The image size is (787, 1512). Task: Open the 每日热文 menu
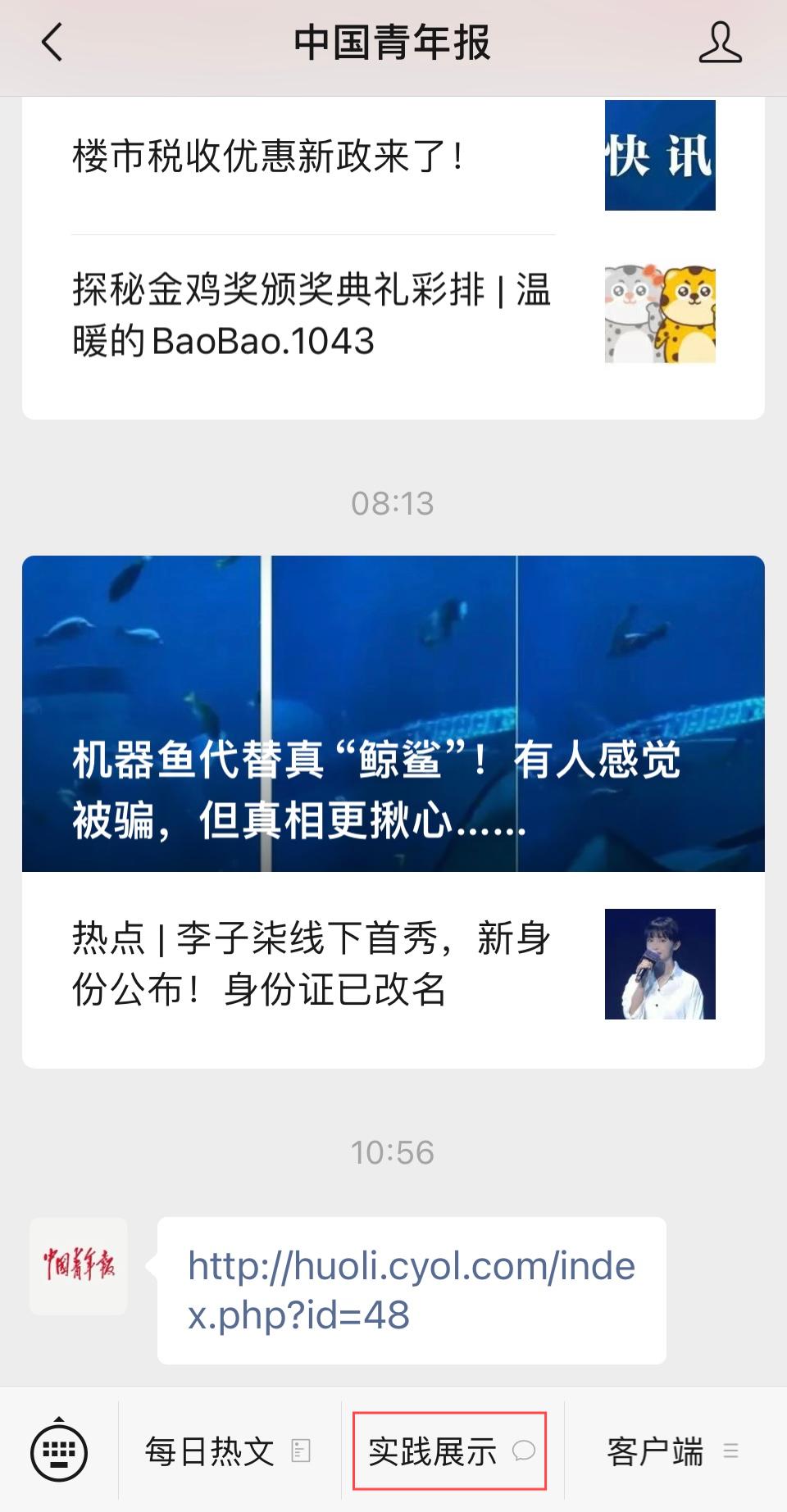coord(228,1451)
